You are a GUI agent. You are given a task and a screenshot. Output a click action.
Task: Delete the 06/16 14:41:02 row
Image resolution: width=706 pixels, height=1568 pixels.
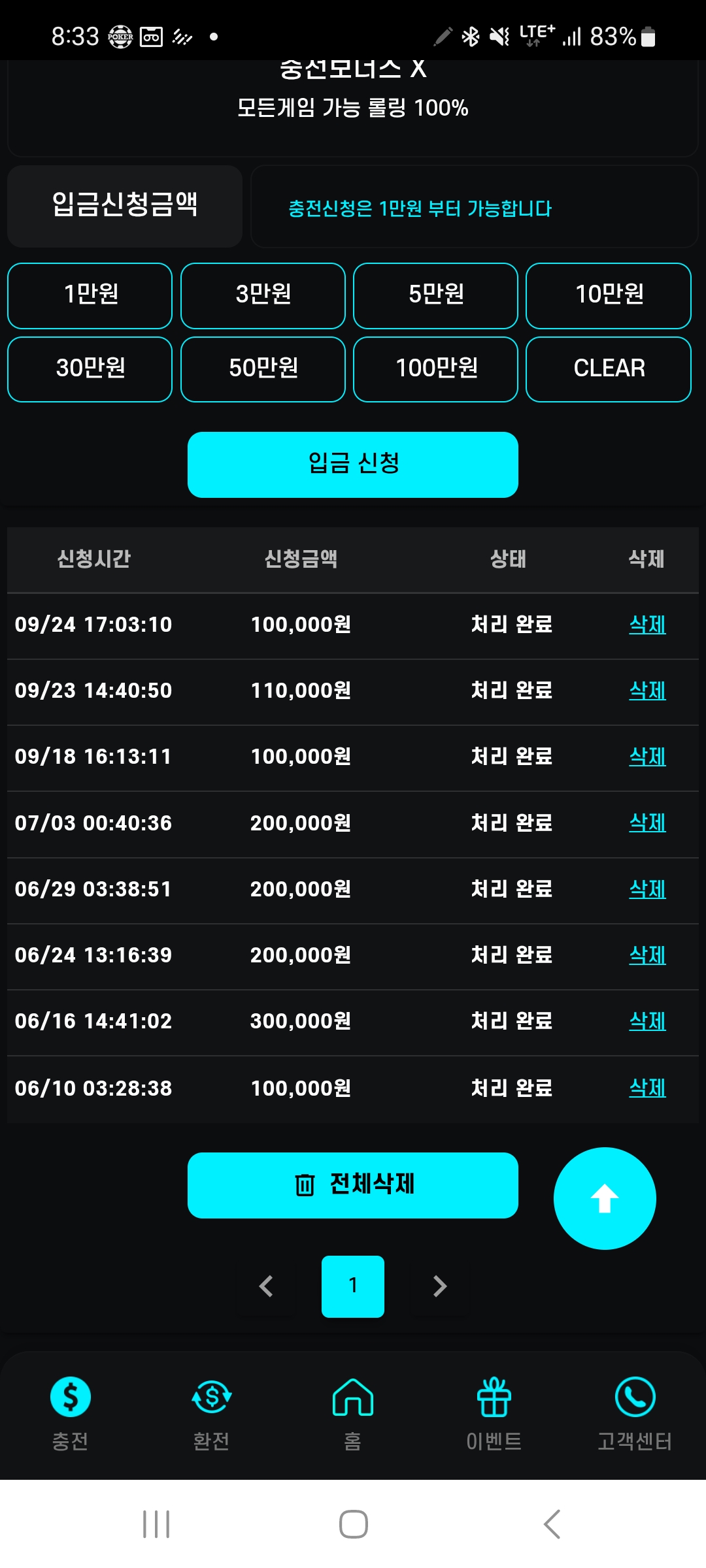[647, 1021]
